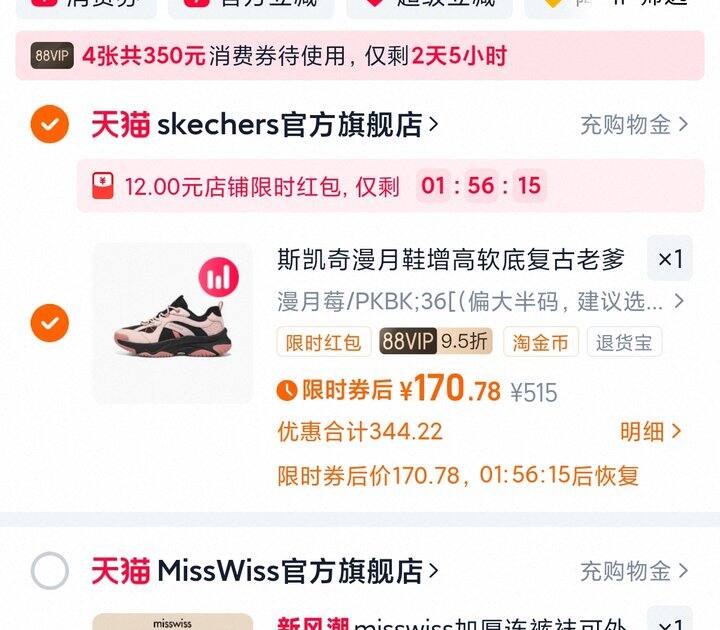720x630 pixels.
Task: Uncheck the skechers官方旗舰店 store checkbox
Action: (50, 125)
